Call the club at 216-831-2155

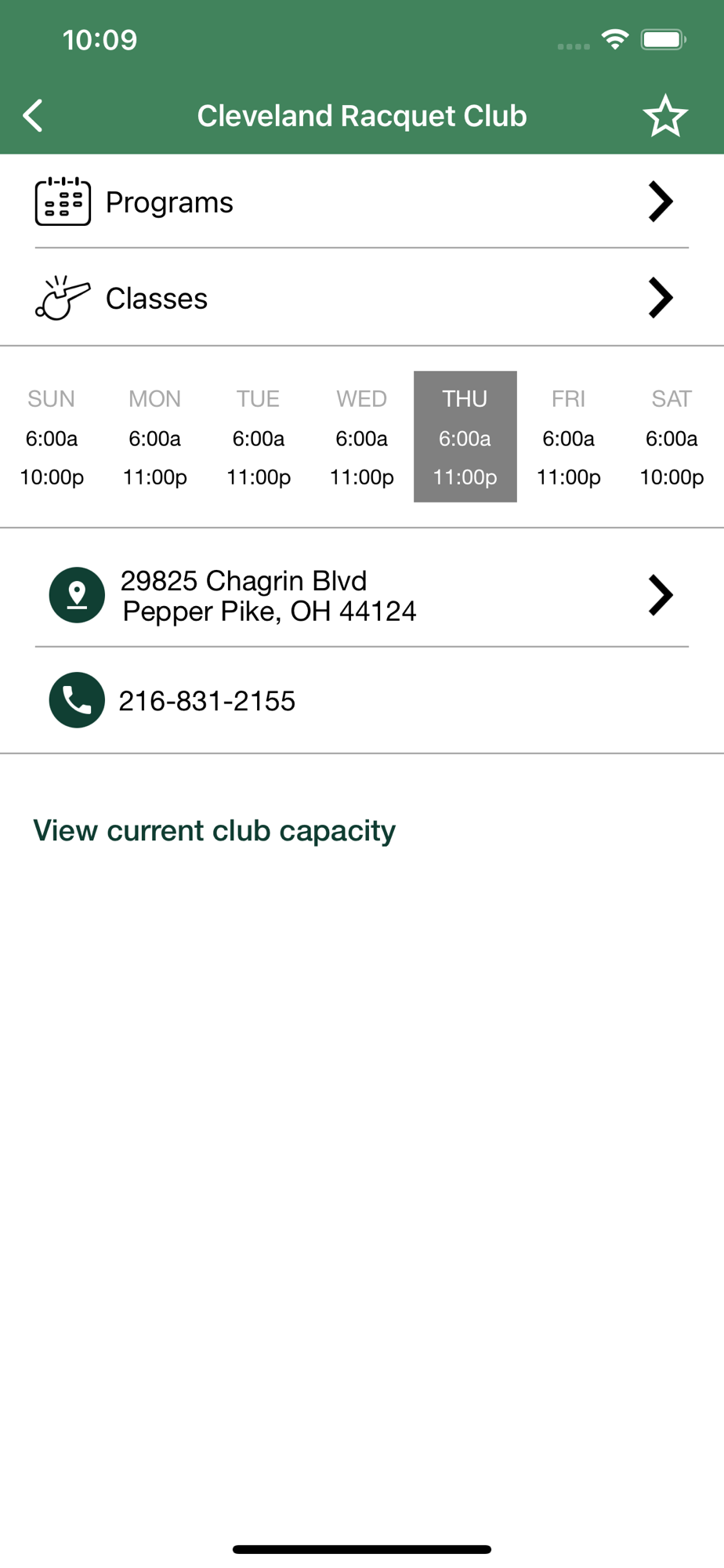coord(207,701)
